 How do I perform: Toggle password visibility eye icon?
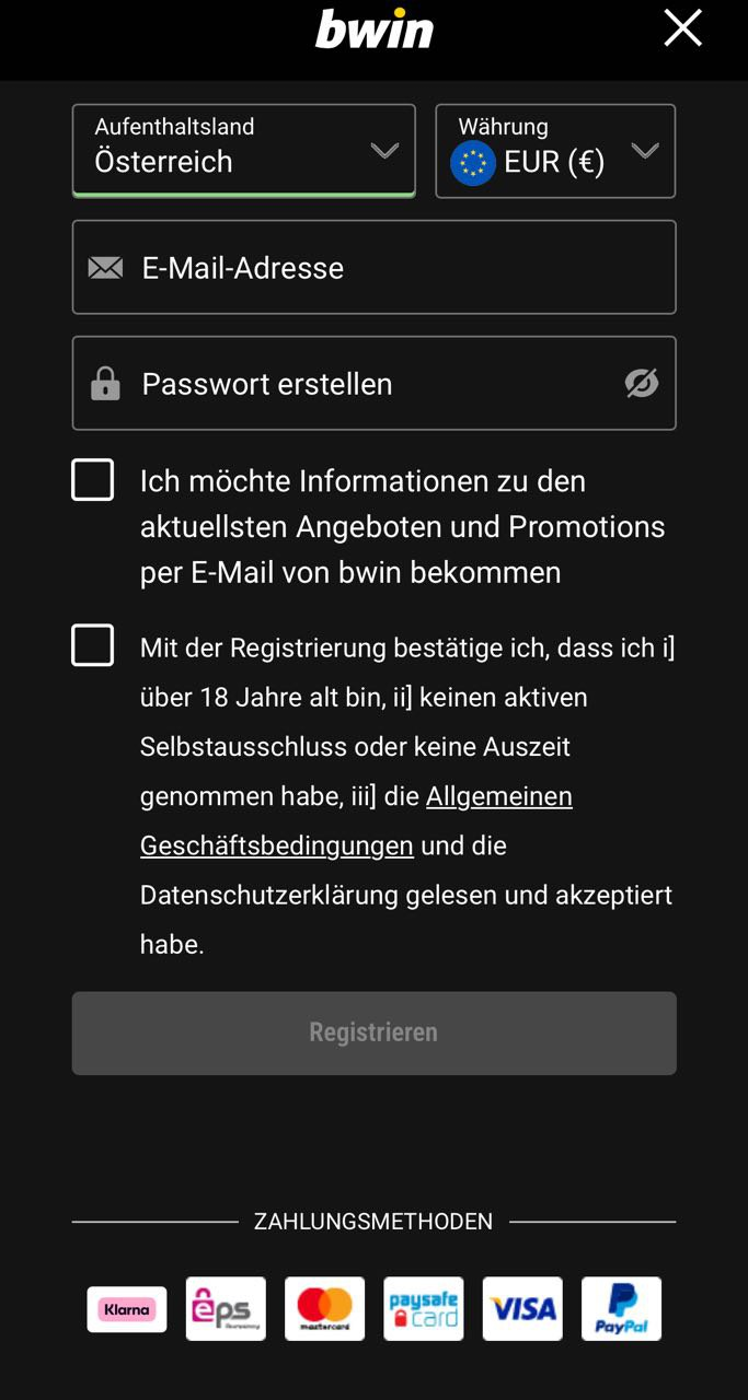pyautogui.click(x=641, y=384)
